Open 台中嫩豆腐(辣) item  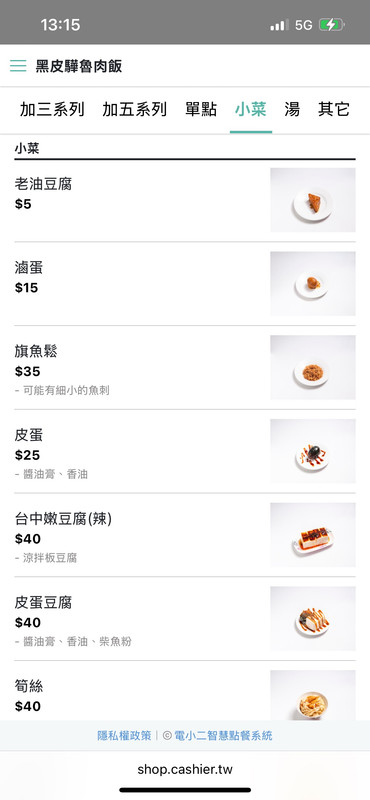coord(185,535)
